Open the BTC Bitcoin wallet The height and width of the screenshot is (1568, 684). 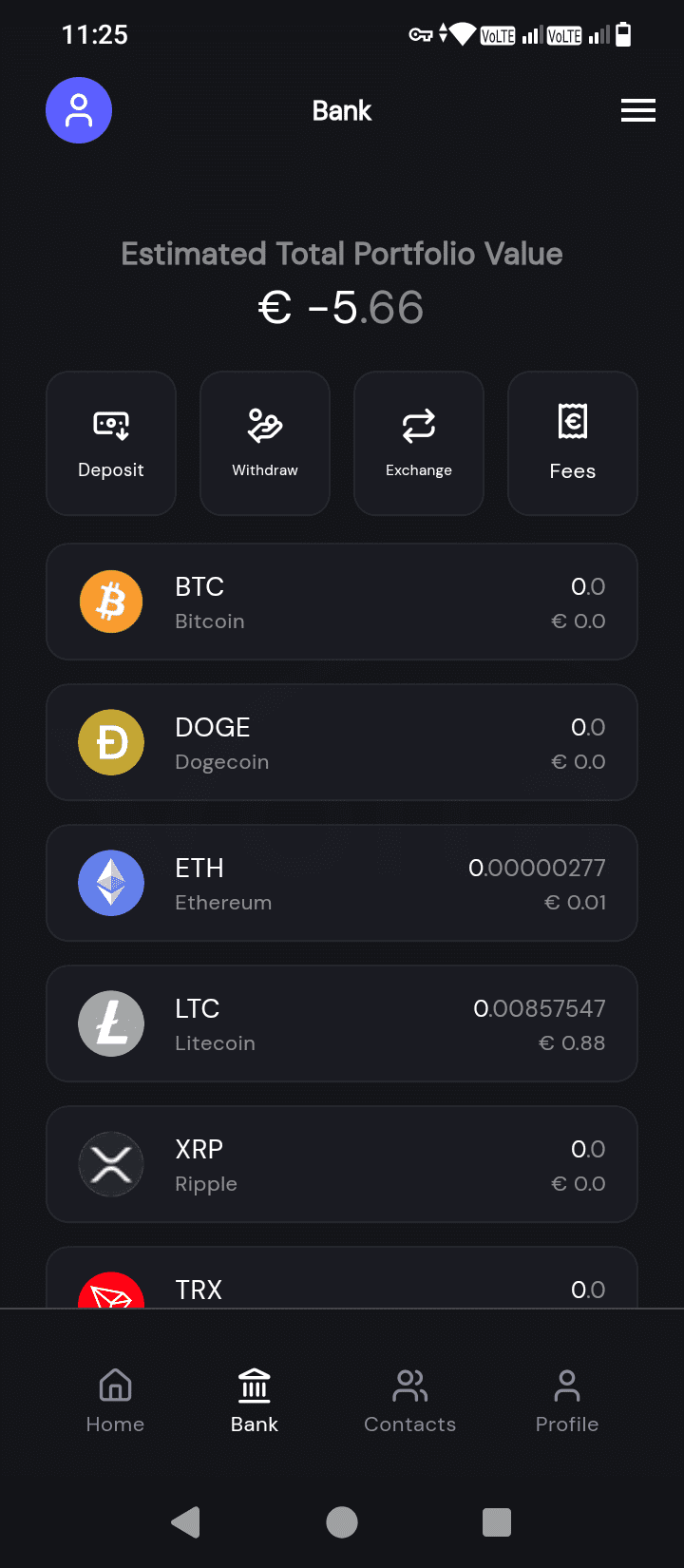[x=342, y=602]
